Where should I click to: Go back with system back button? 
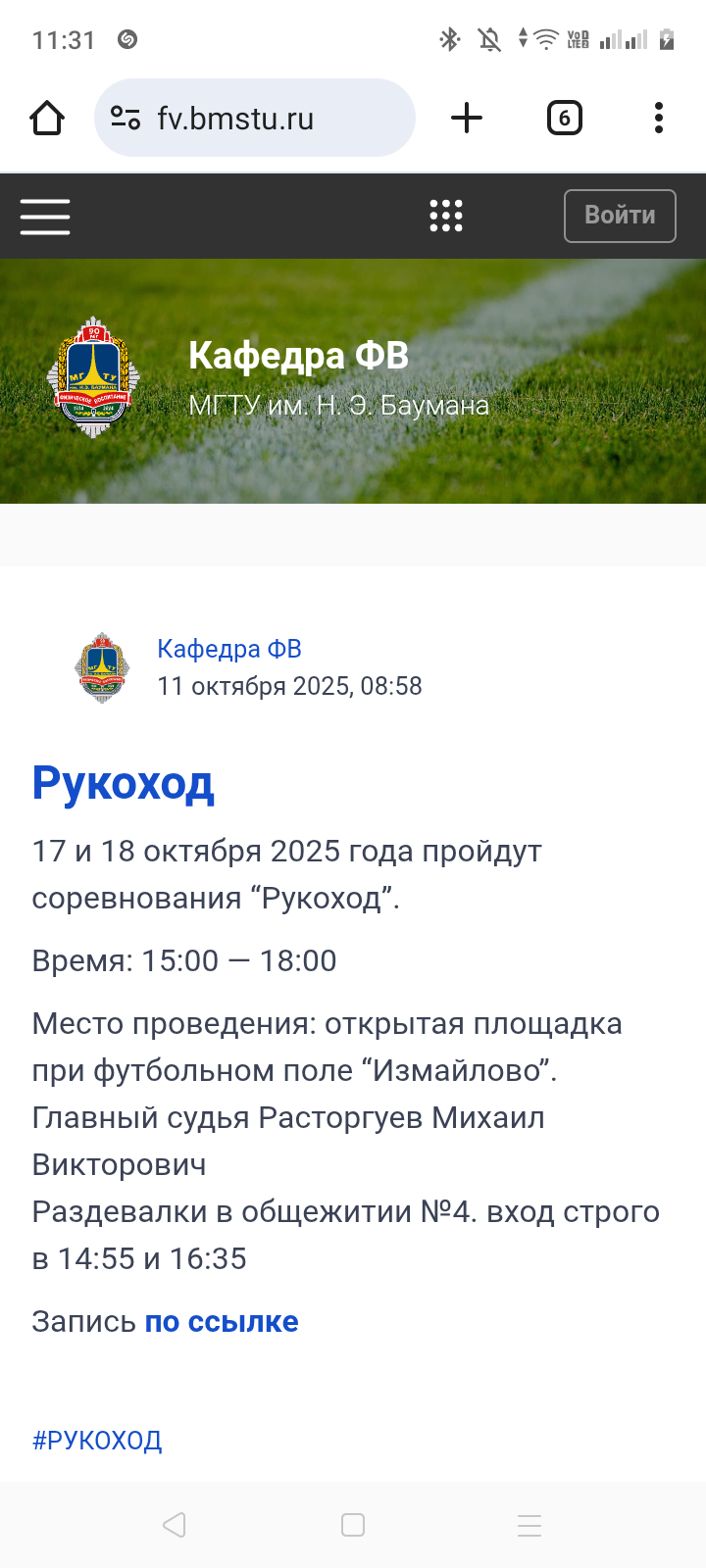[x=175, y=1525]
